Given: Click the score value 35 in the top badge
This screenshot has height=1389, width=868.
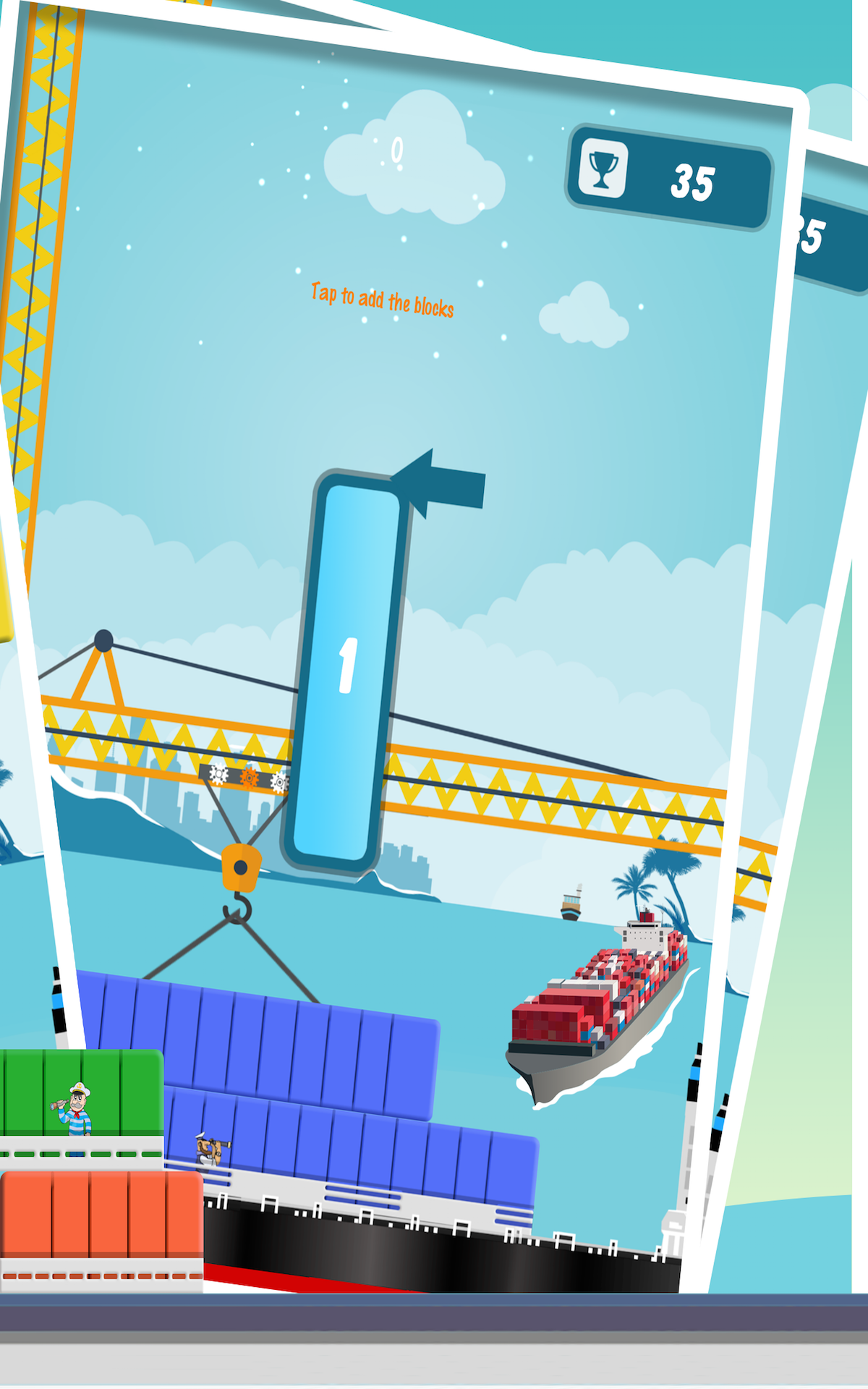Looking at the screenshot, I should pos(693,181).
